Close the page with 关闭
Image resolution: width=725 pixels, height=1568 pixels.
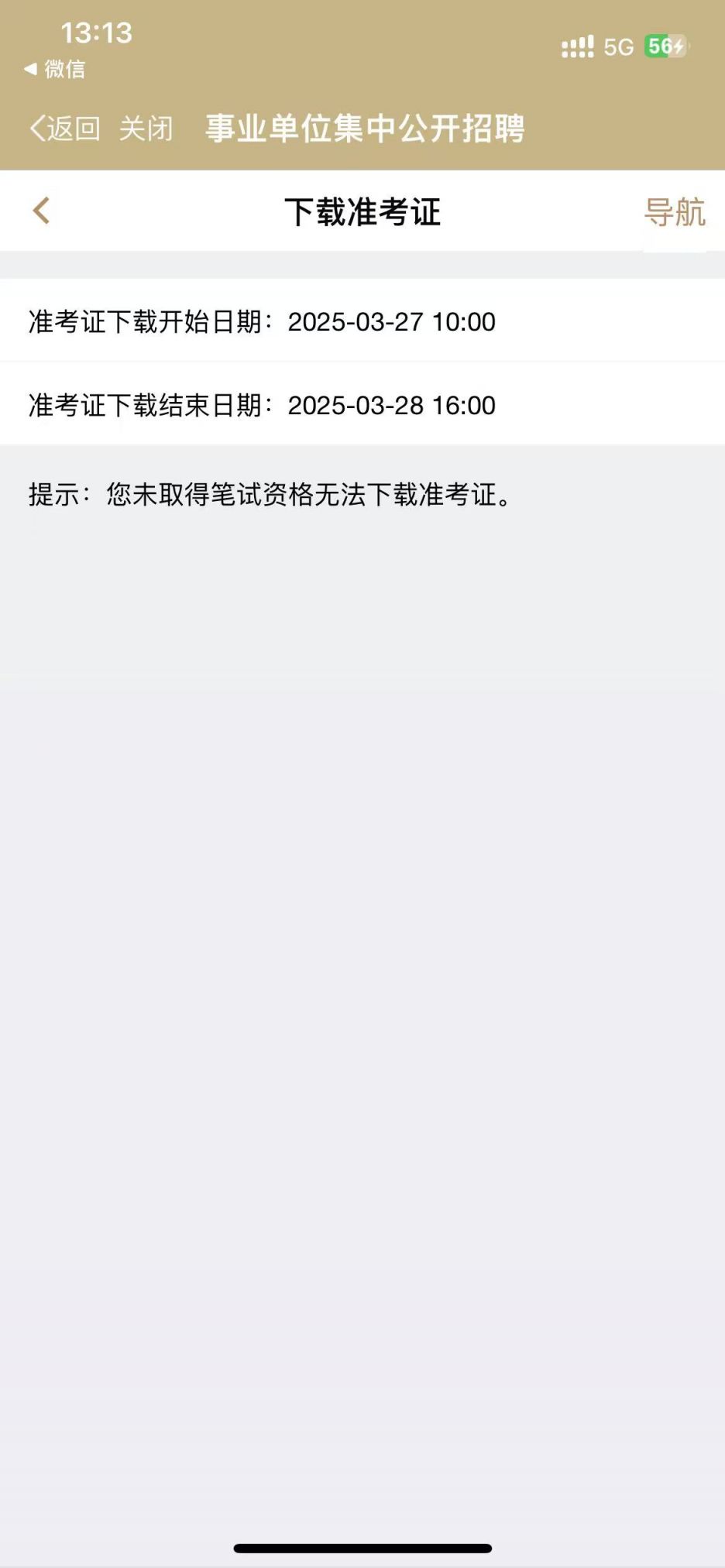tap(146, 129)
